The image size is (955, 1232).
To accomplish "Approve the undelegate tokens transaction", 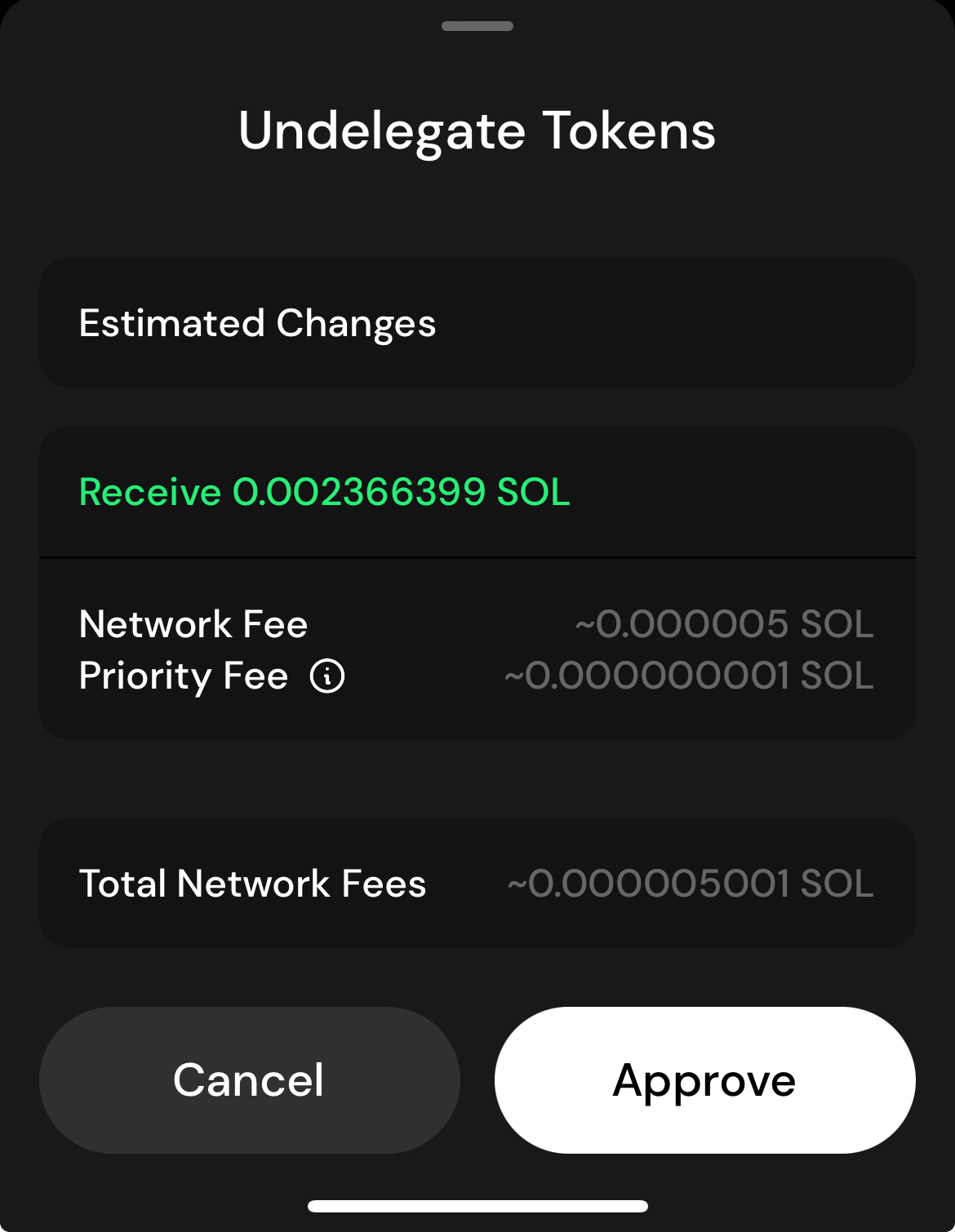I will [704, 1079].
